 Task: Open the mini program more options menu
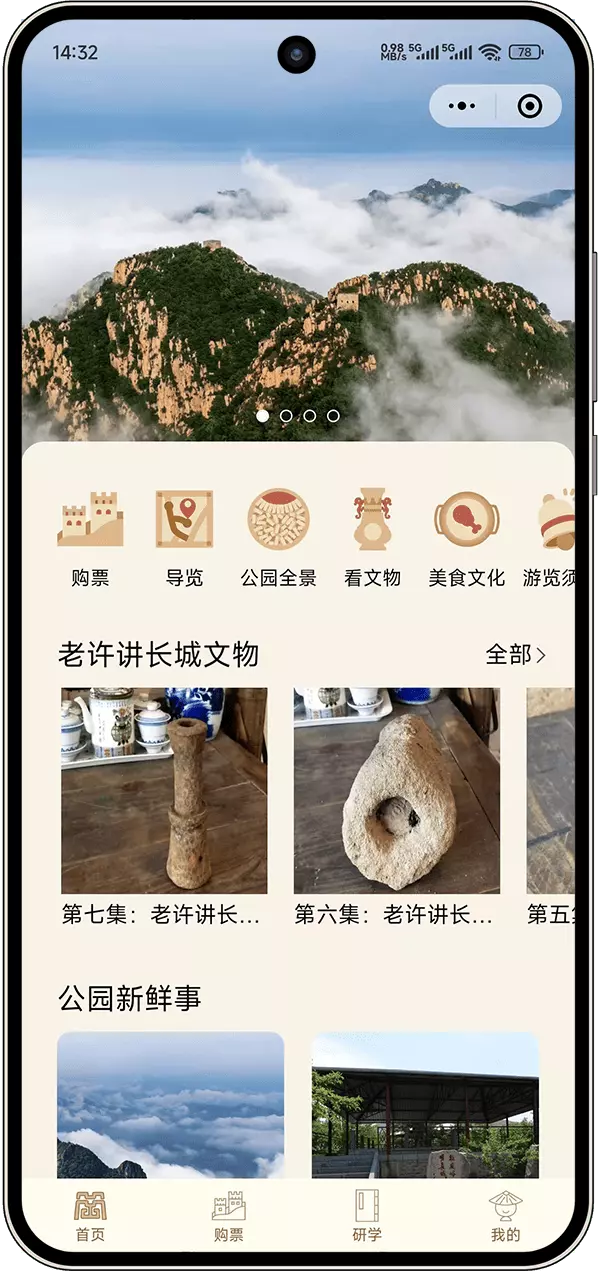click(462, 106)
